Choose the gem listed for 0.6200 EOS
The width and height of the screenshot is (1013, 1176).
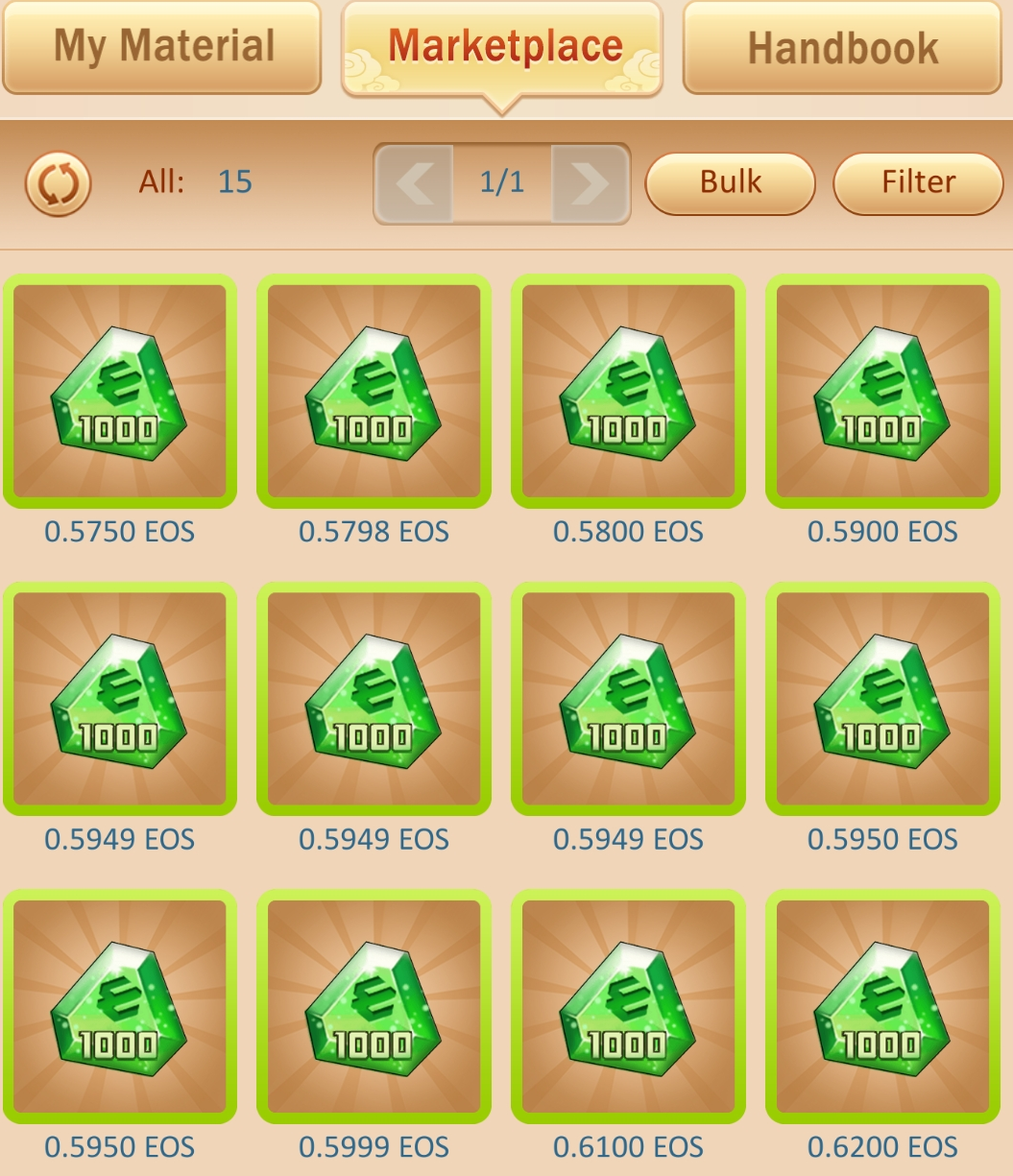point(882,1007)
